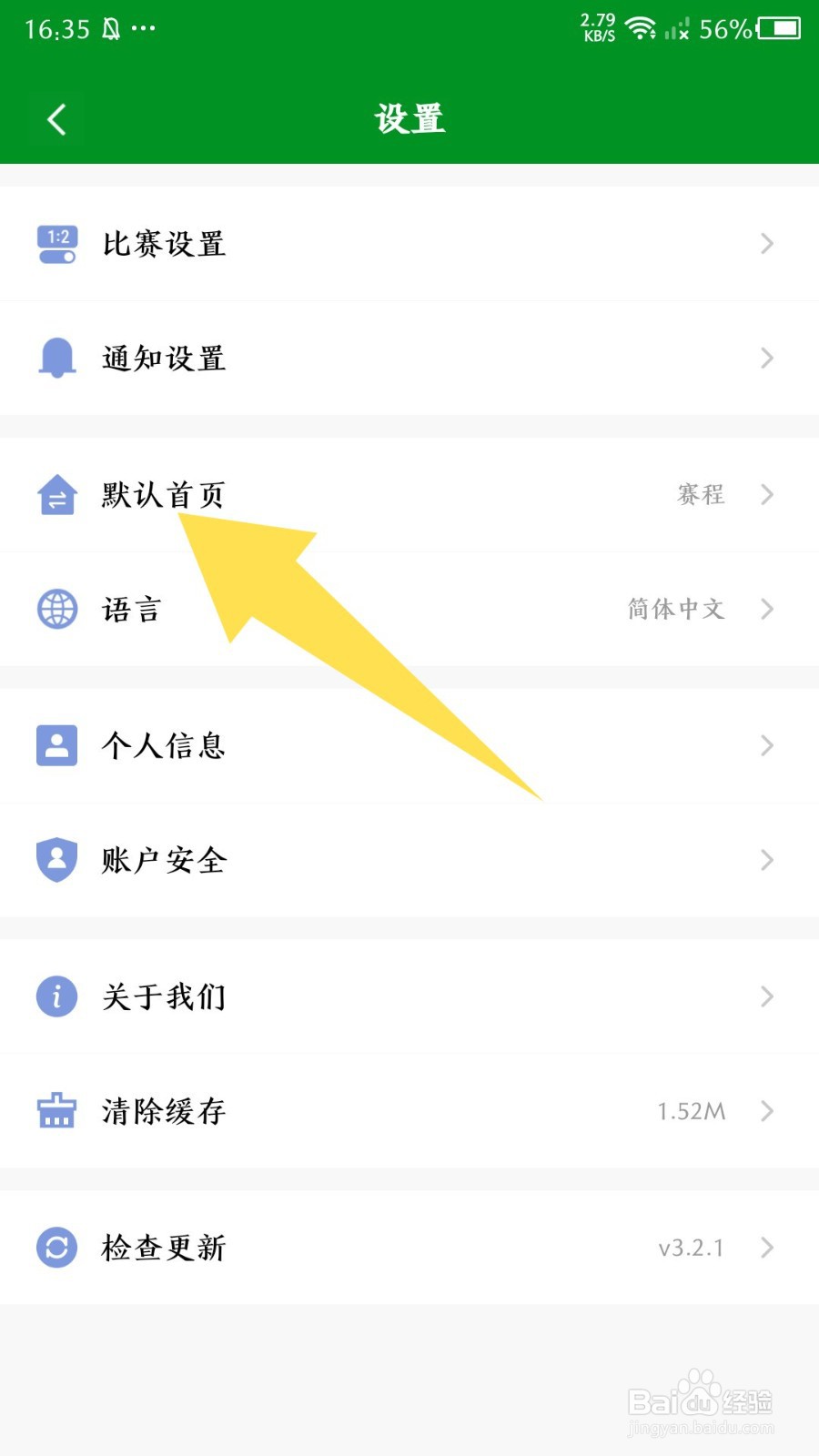The image size is (819, 1456).
Task: Click the check update refresh icon
Action: tap(56, 1248)
